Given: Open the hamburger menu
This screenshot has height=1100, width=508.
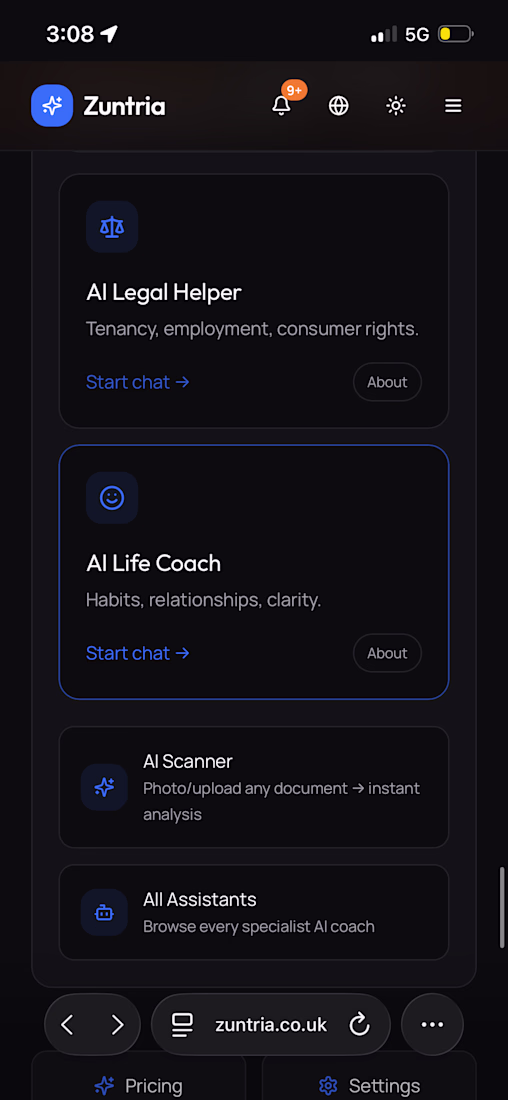Looking at the screenshot, I should 453,105.
